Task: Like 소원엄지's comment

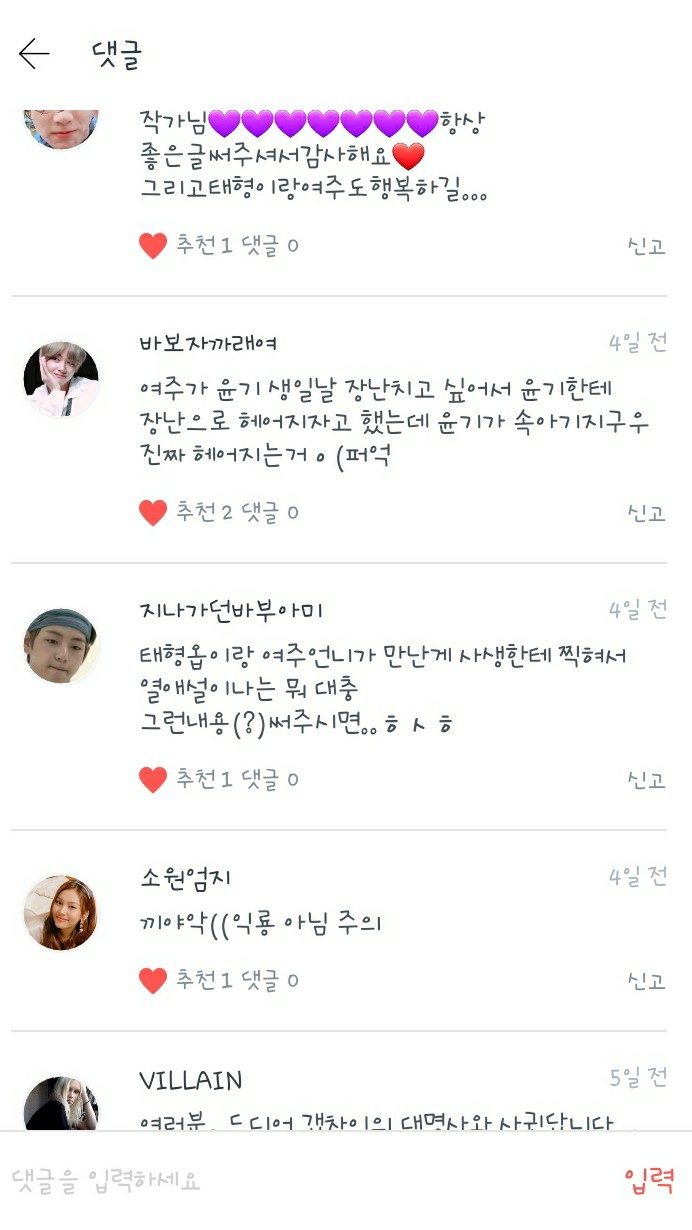Action: pyautogui.click(x=153, y=981)
